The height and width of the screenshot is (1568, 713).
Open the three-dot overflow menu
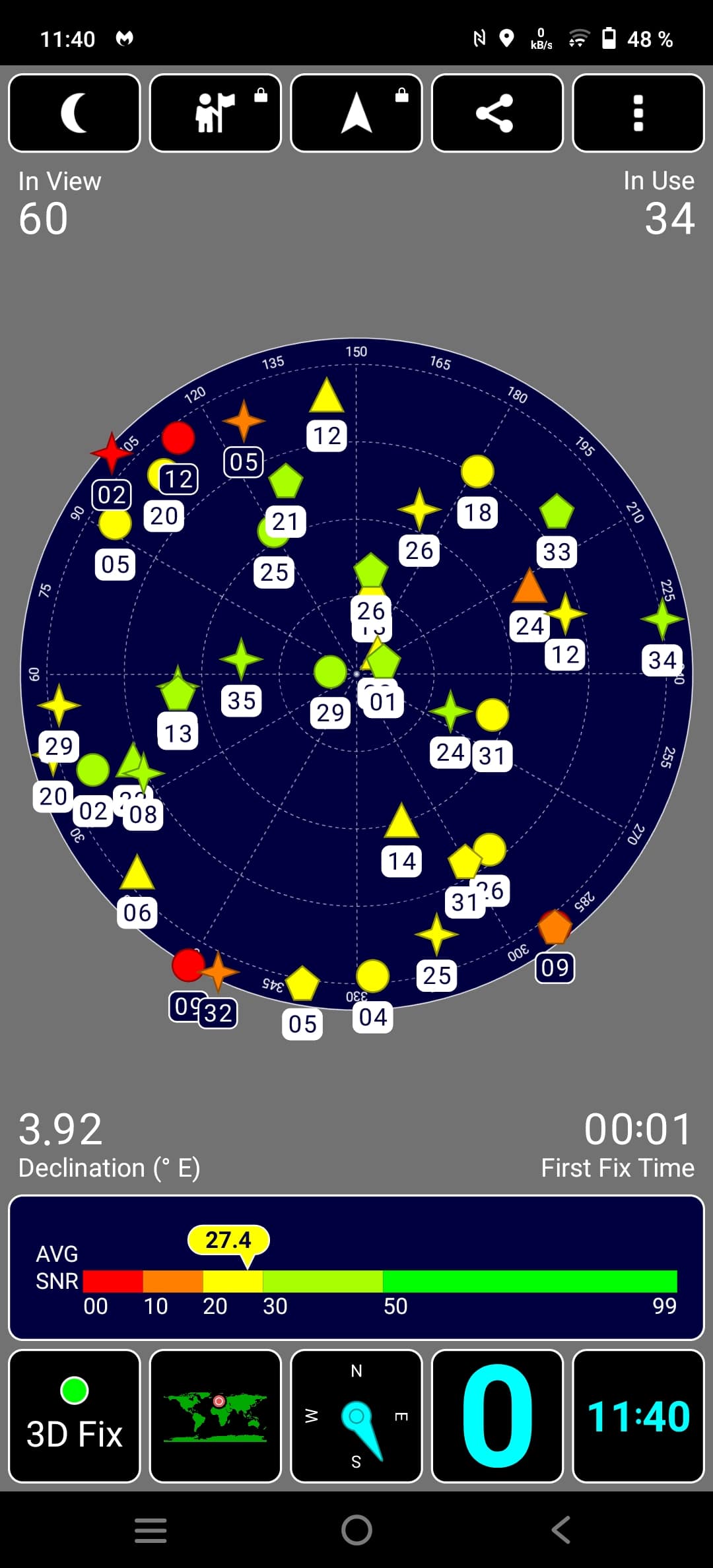(x=638, y=113)
